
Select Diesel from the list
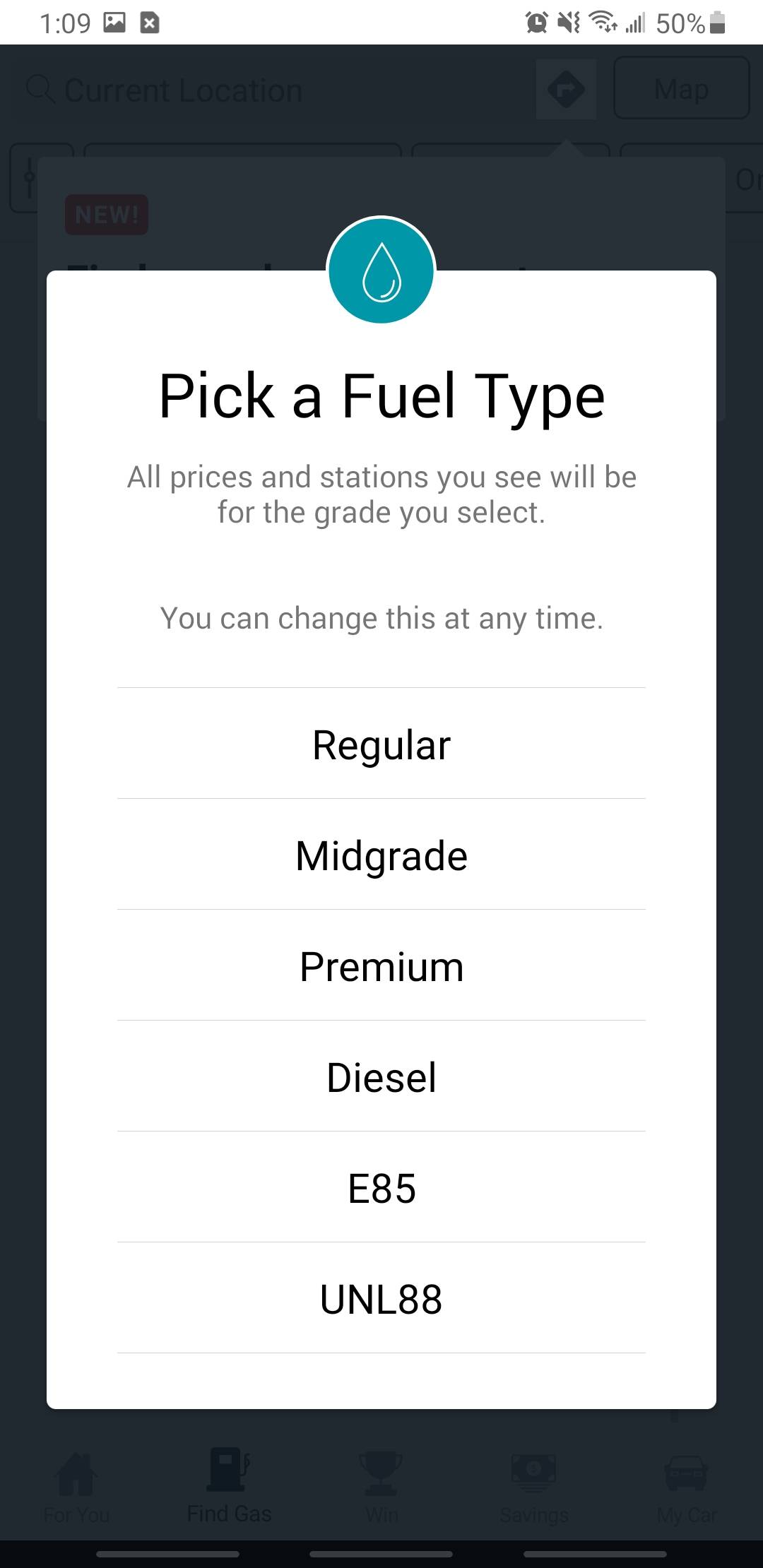(x=381, y=1078)
